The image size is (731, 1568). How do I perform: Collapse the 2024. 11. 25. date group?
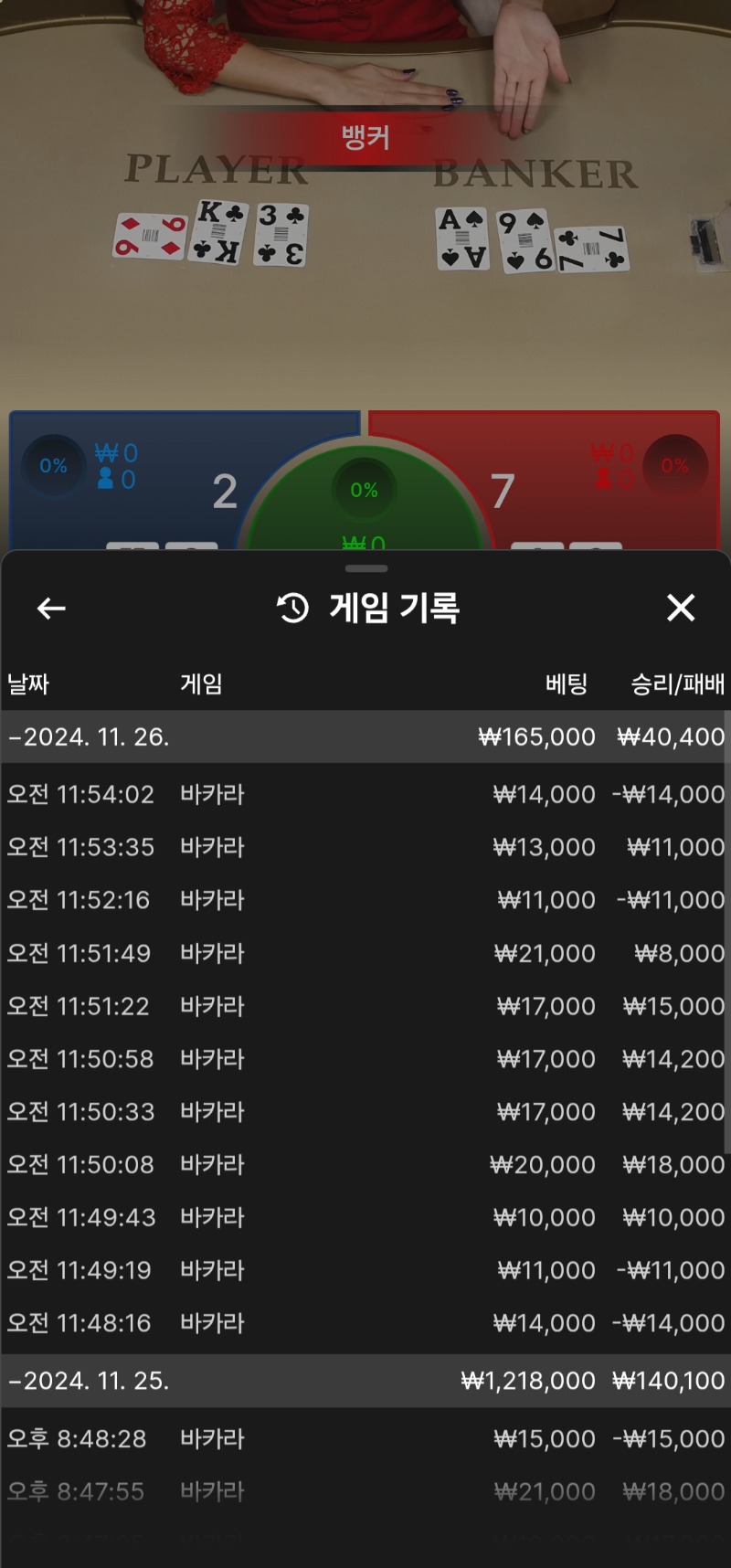point(365,1381)
